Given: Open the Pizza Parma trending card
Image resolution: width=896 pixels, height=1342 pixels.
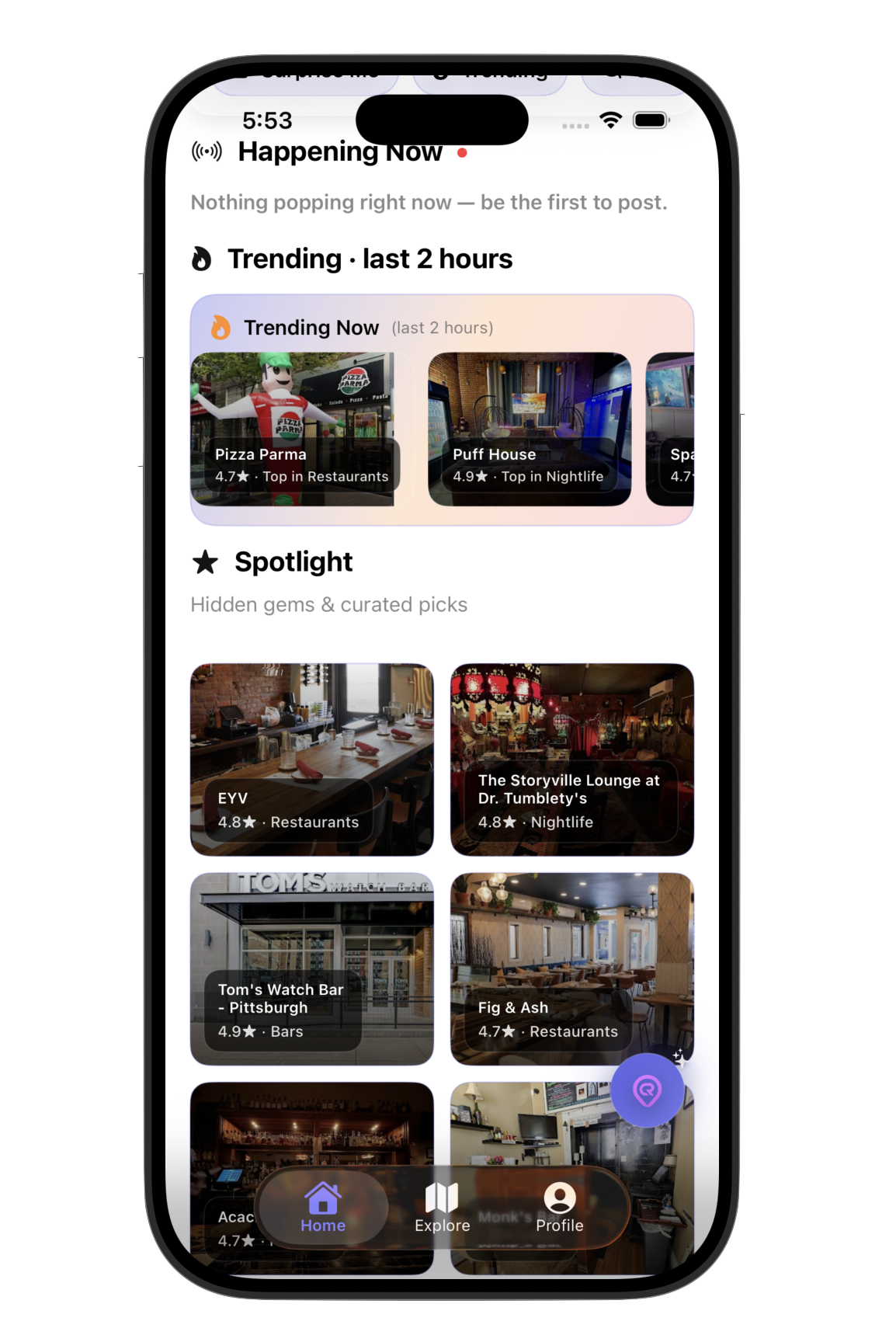Looking at the screenshot, I should (293, 427).
